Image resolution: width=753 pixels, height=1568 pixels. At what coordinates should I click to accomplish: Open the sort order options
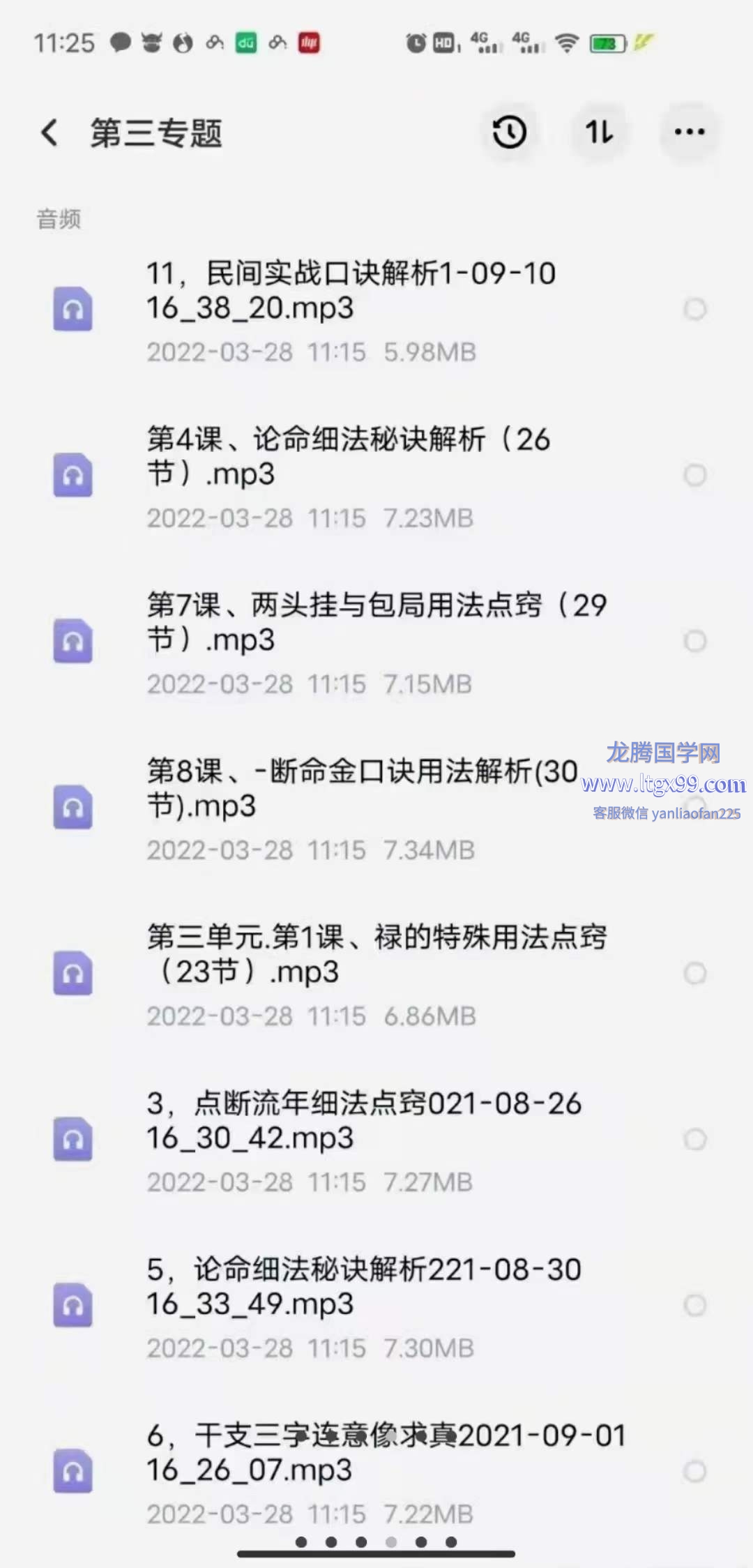pyautogui.click(x=600, y=132)
